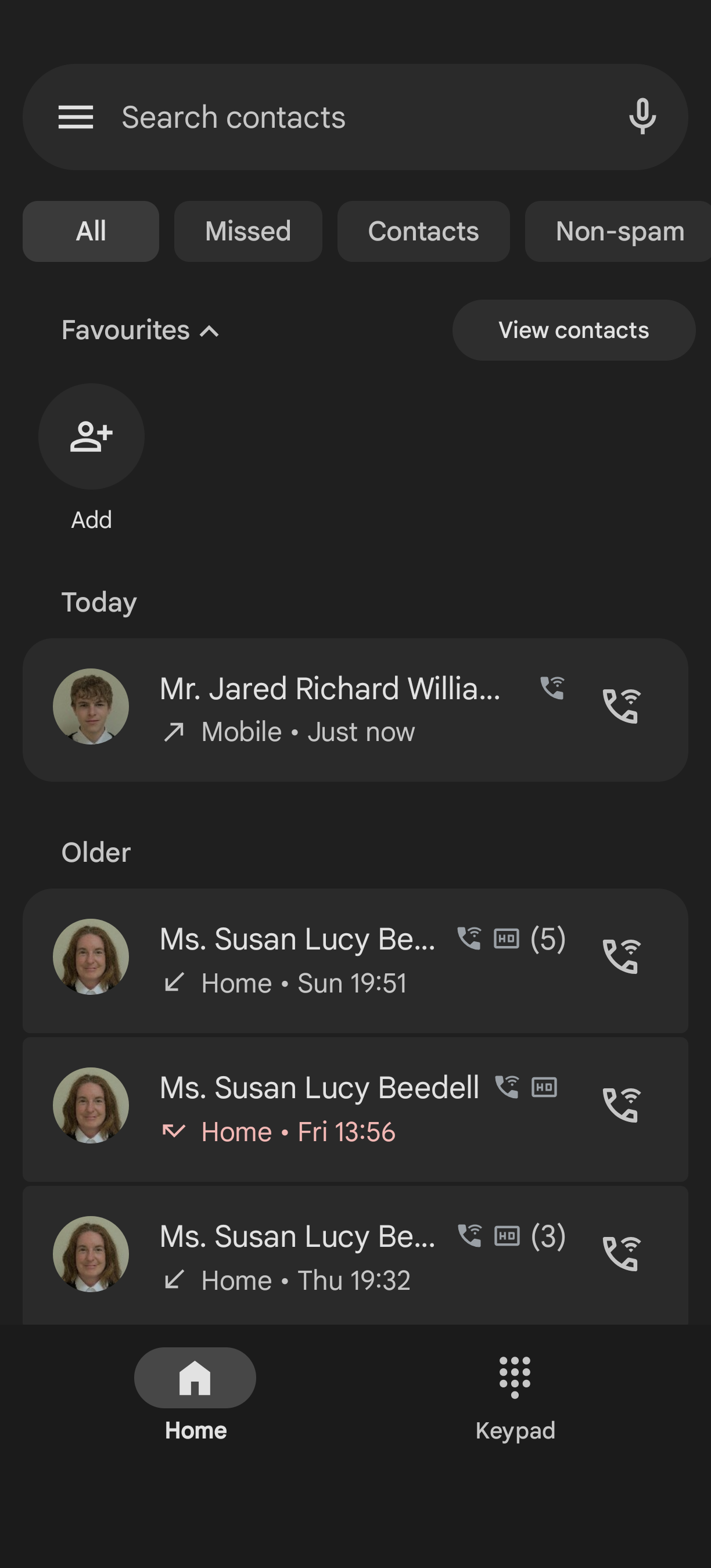711x1568 pixels.
Task: Call Susan from the Sun 19:51 entry
Action: coord(621,956)
